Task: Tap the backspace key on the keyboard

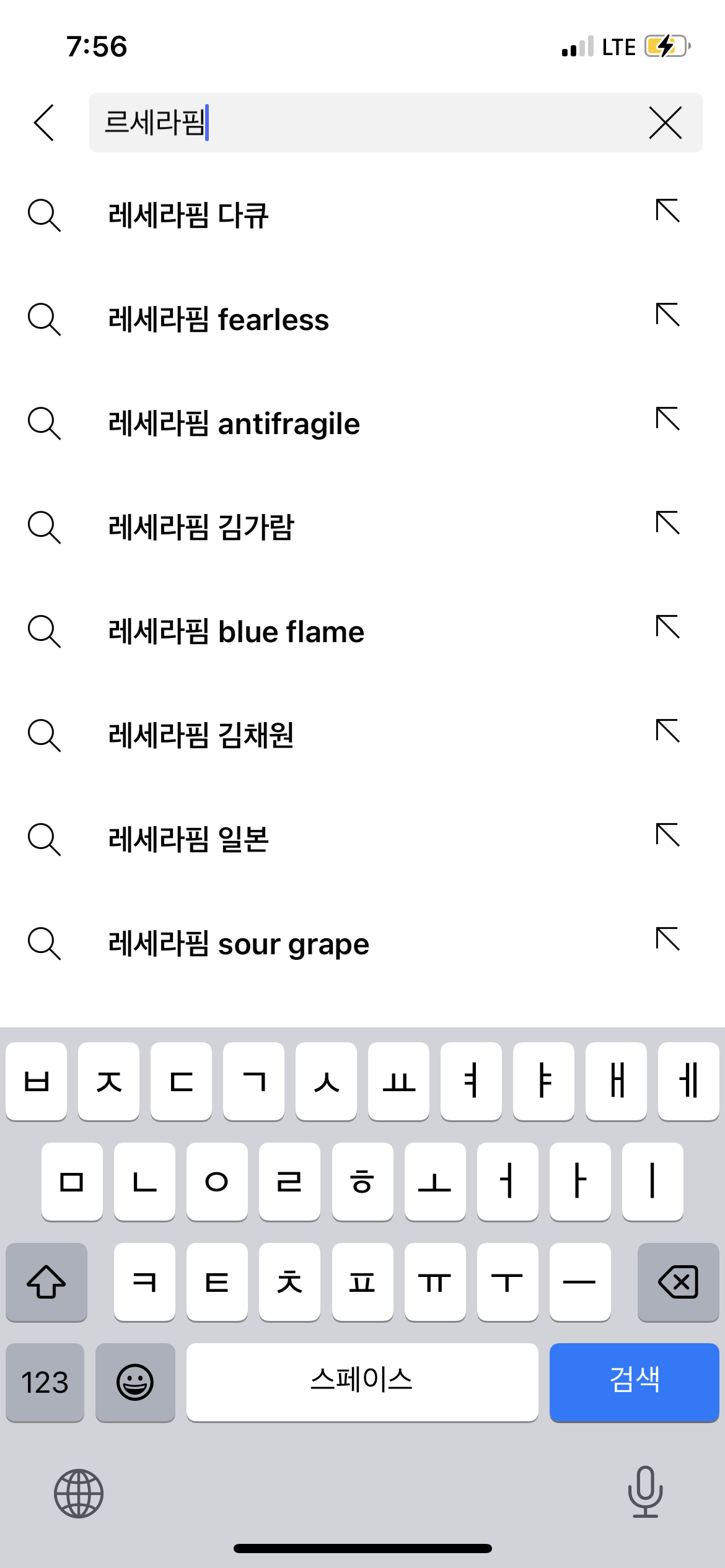Action: pyautogui.click(x=678, y=1283)
